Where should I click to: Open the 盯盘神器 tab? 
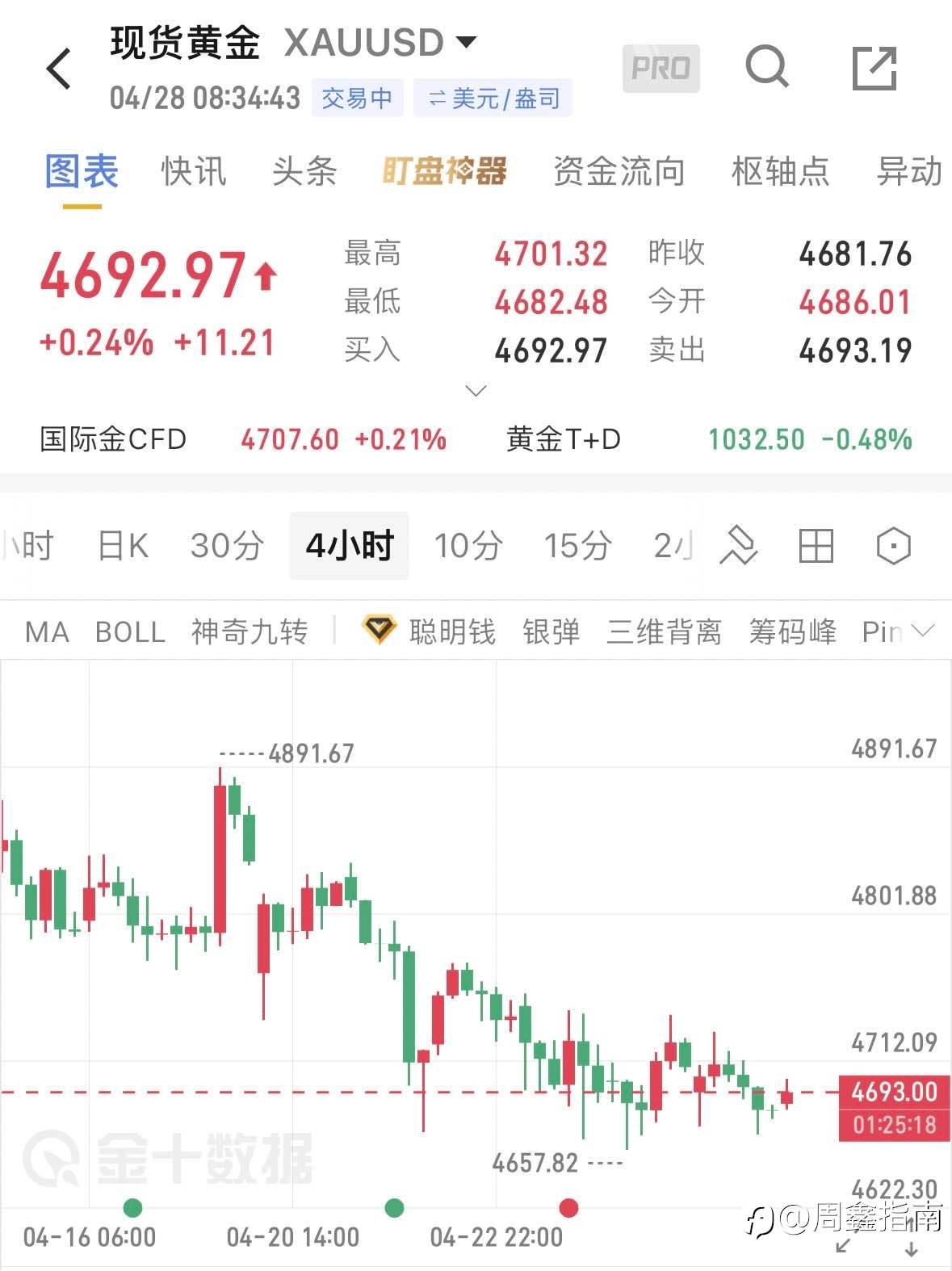(x=444, y=171)
